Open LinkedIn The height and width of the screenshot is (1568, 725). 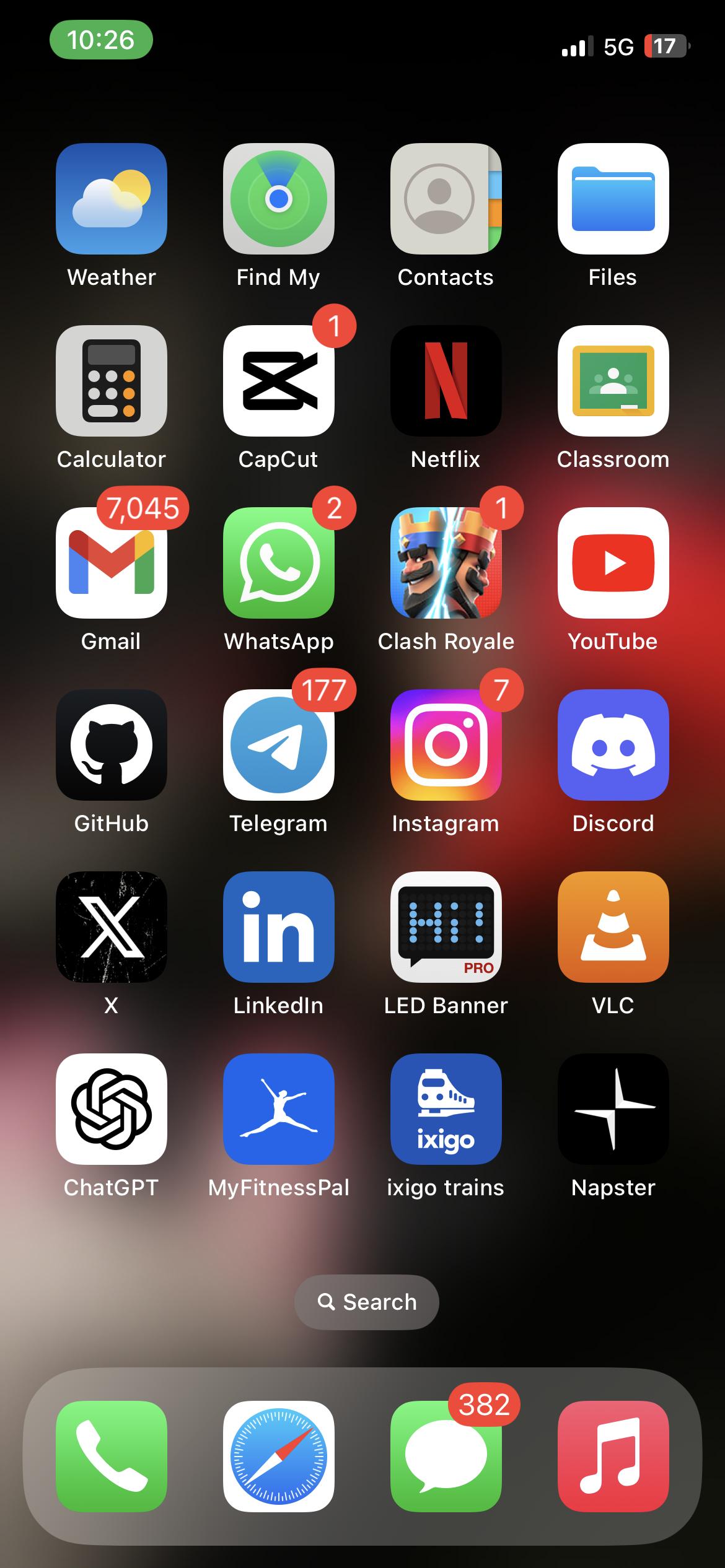click(279, 927)
